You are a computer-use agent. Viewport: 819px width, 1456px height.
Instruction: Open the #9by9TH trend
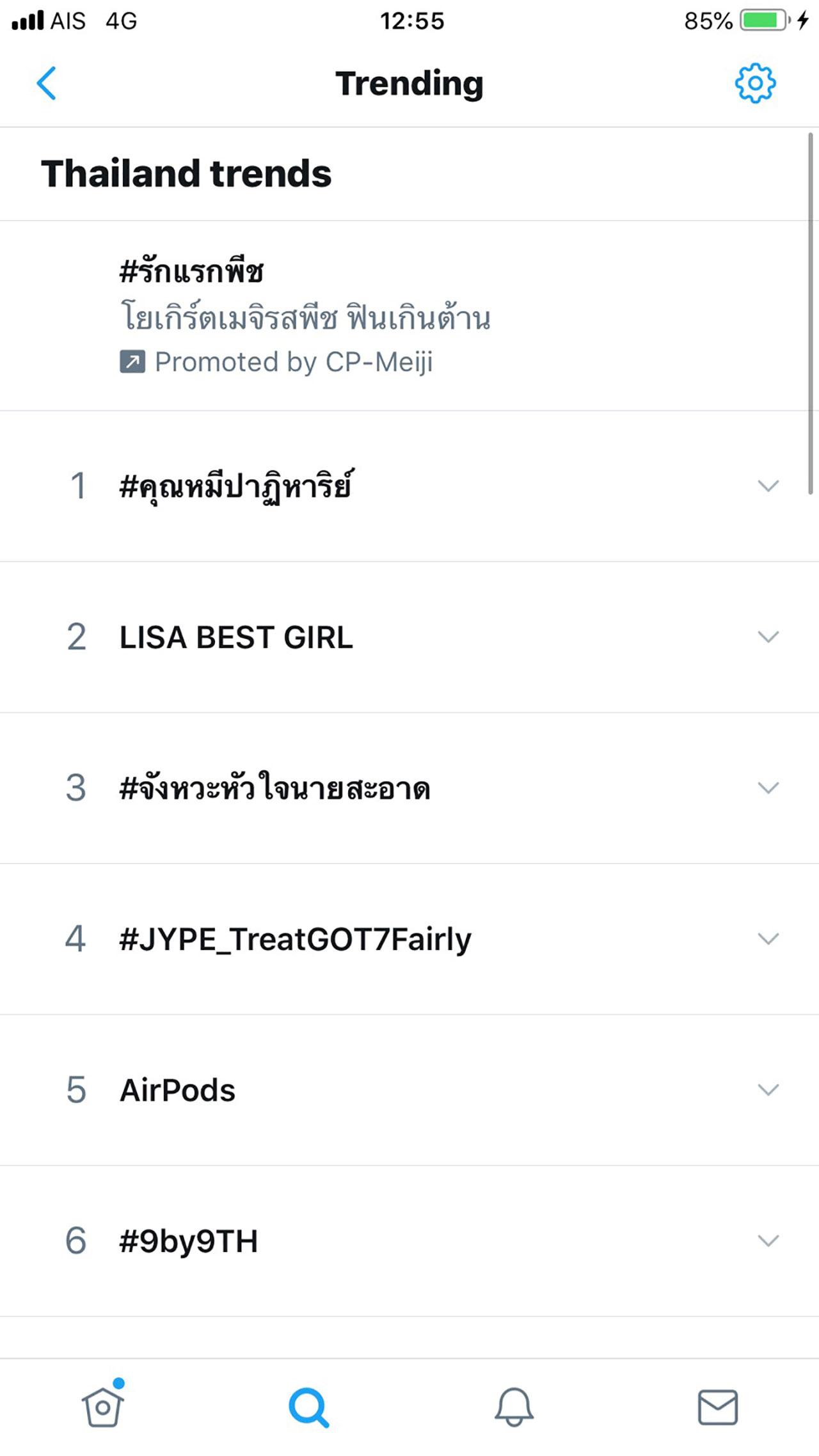click(188, 1241)
